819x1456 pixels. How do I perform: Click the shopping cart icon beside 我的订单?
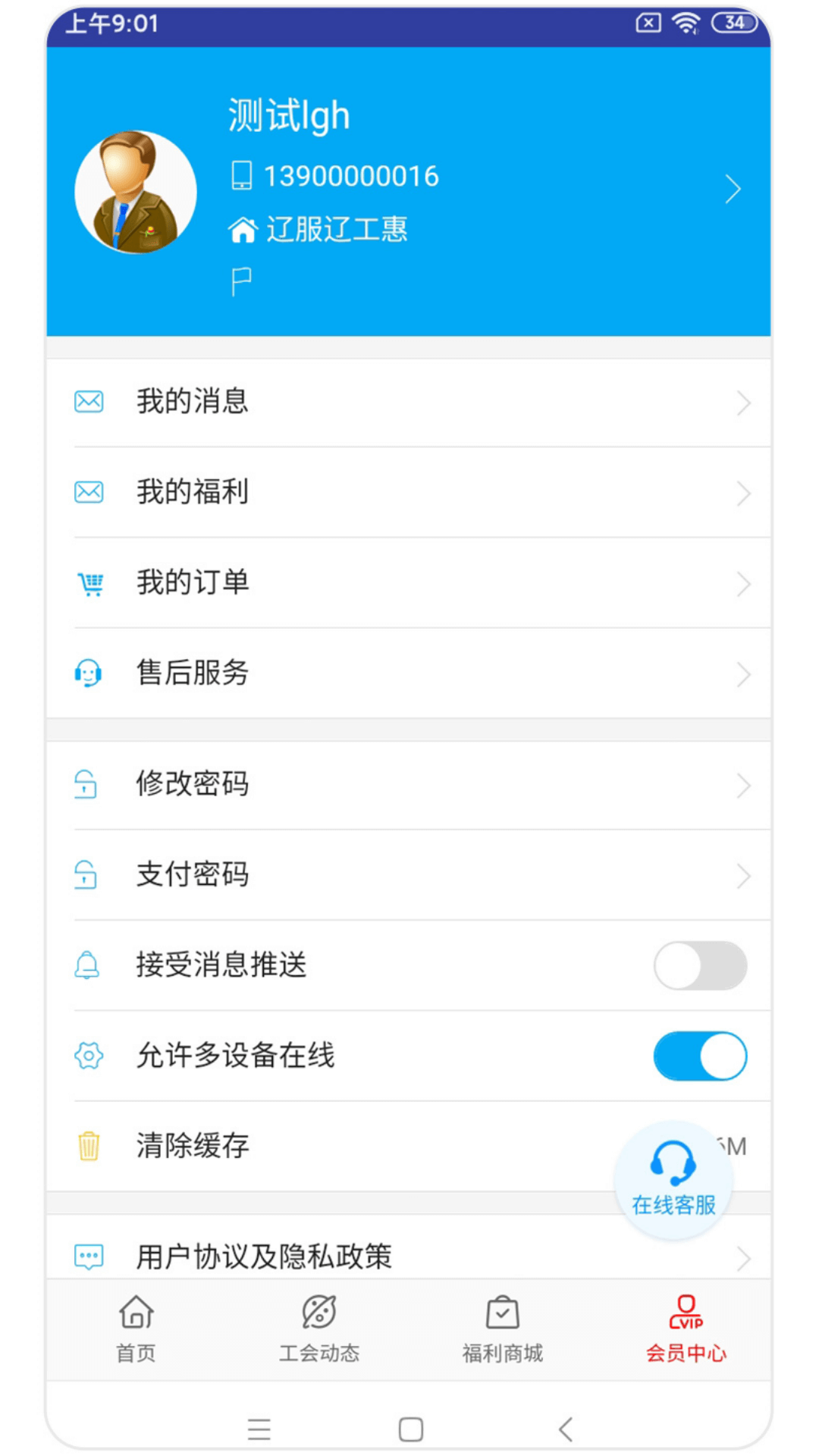pos(89,583)
